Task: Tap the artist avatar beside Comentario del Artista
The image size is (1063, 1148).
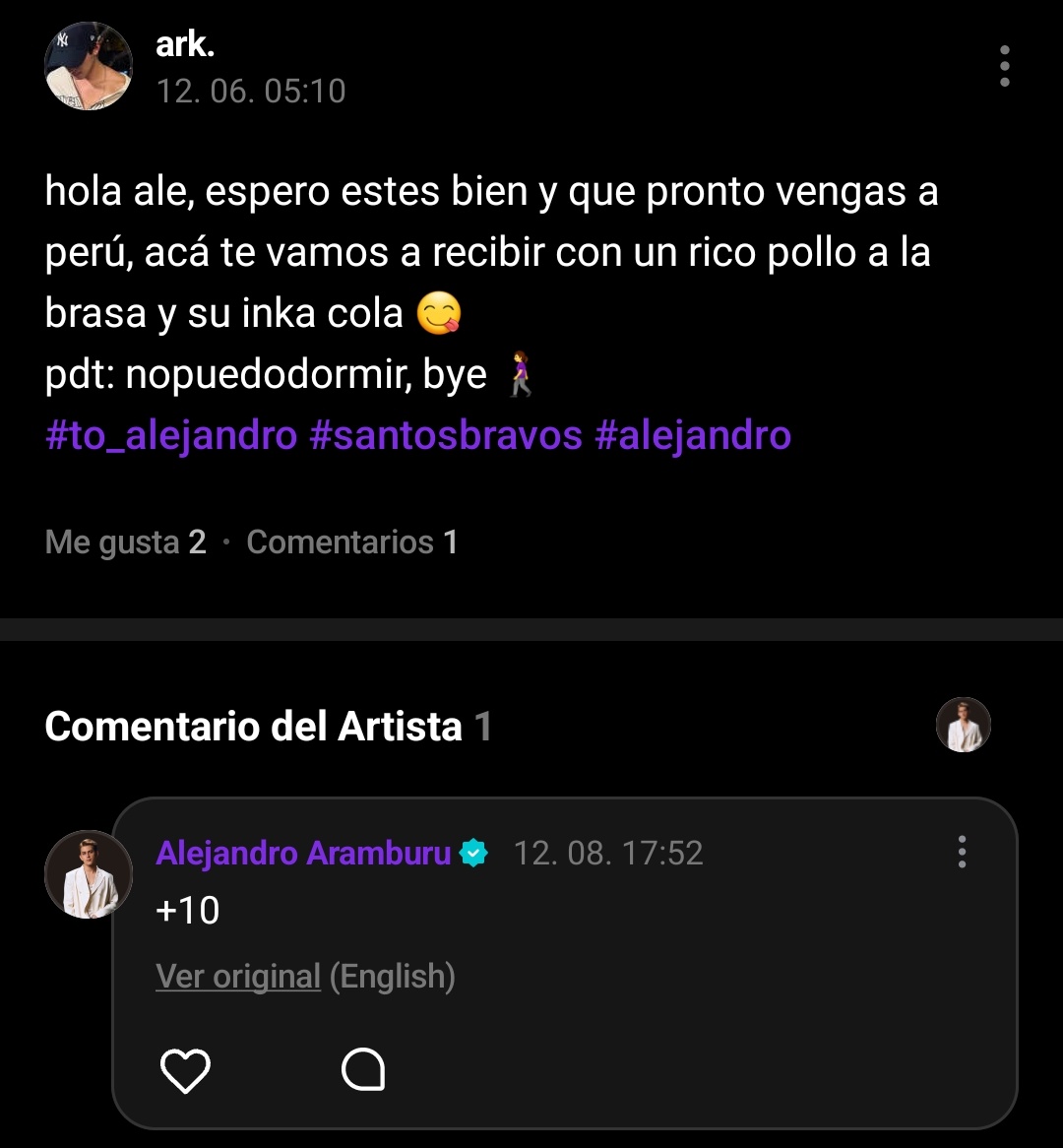Action: pos(963,726)
